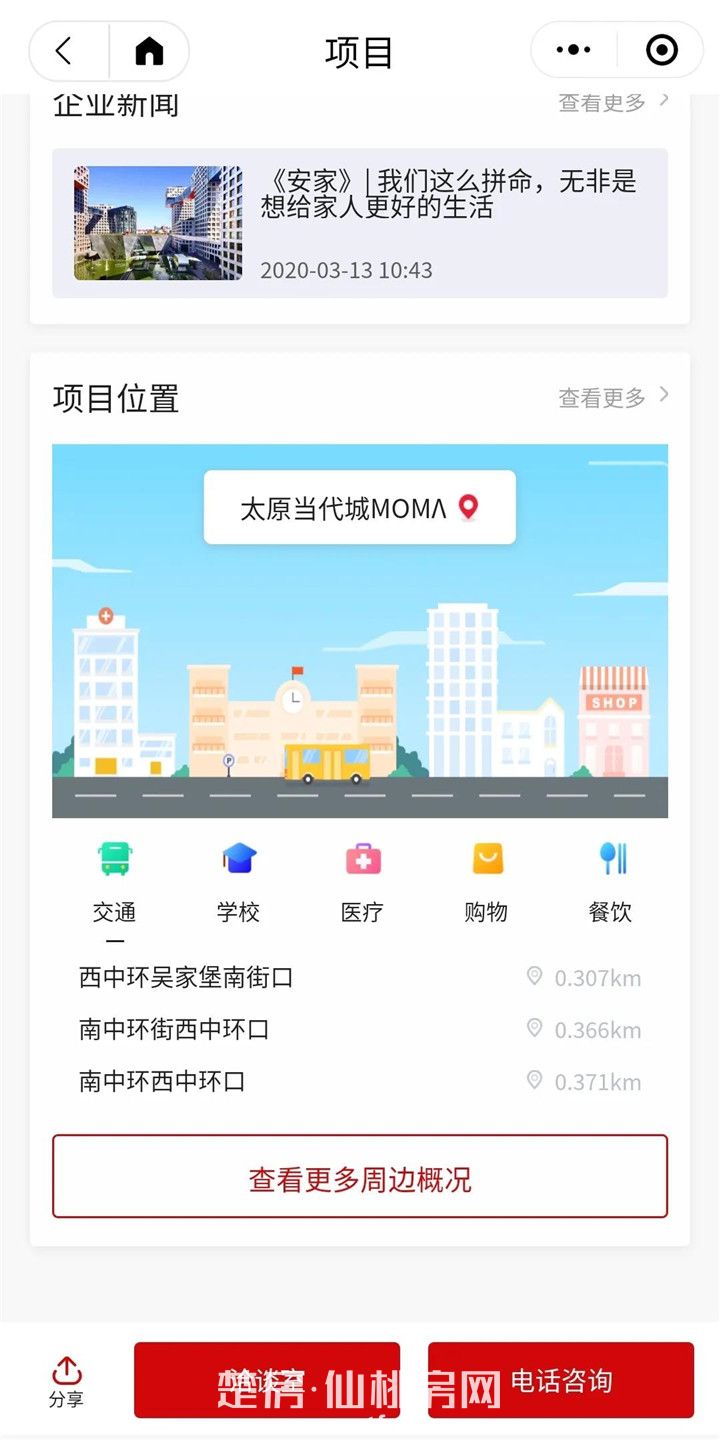720x1440 pixels.
Task: Select the 交通 transportation icon
Action: point(114,859)
